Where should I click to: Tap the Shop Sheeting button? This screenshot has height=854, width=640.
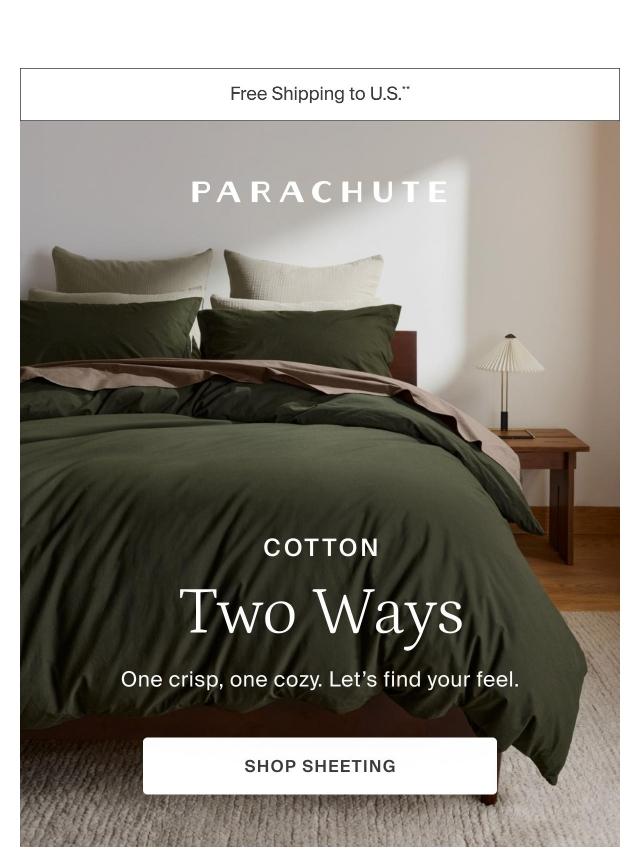(320, 766)
